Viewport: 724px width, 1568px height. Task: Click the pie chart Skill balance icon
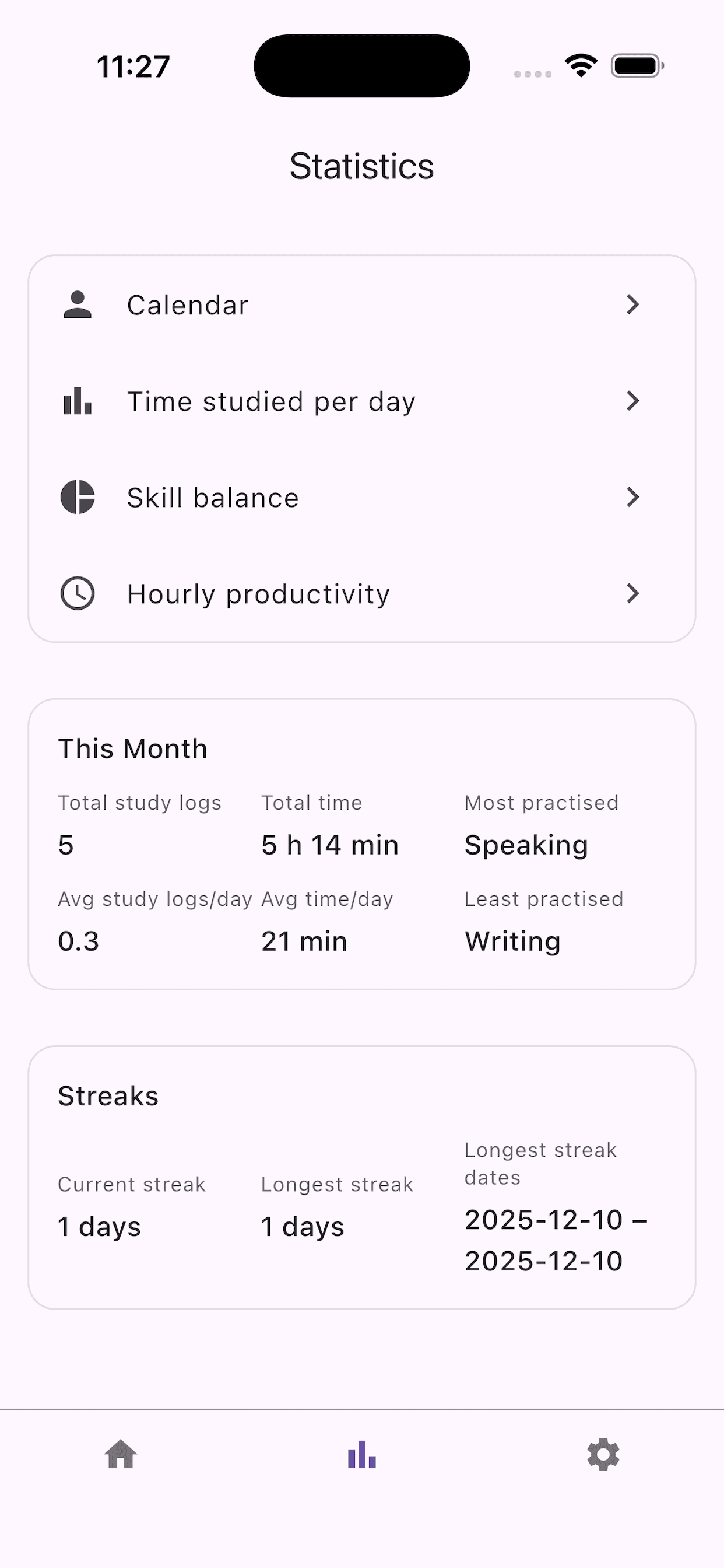tap(78, 496)
